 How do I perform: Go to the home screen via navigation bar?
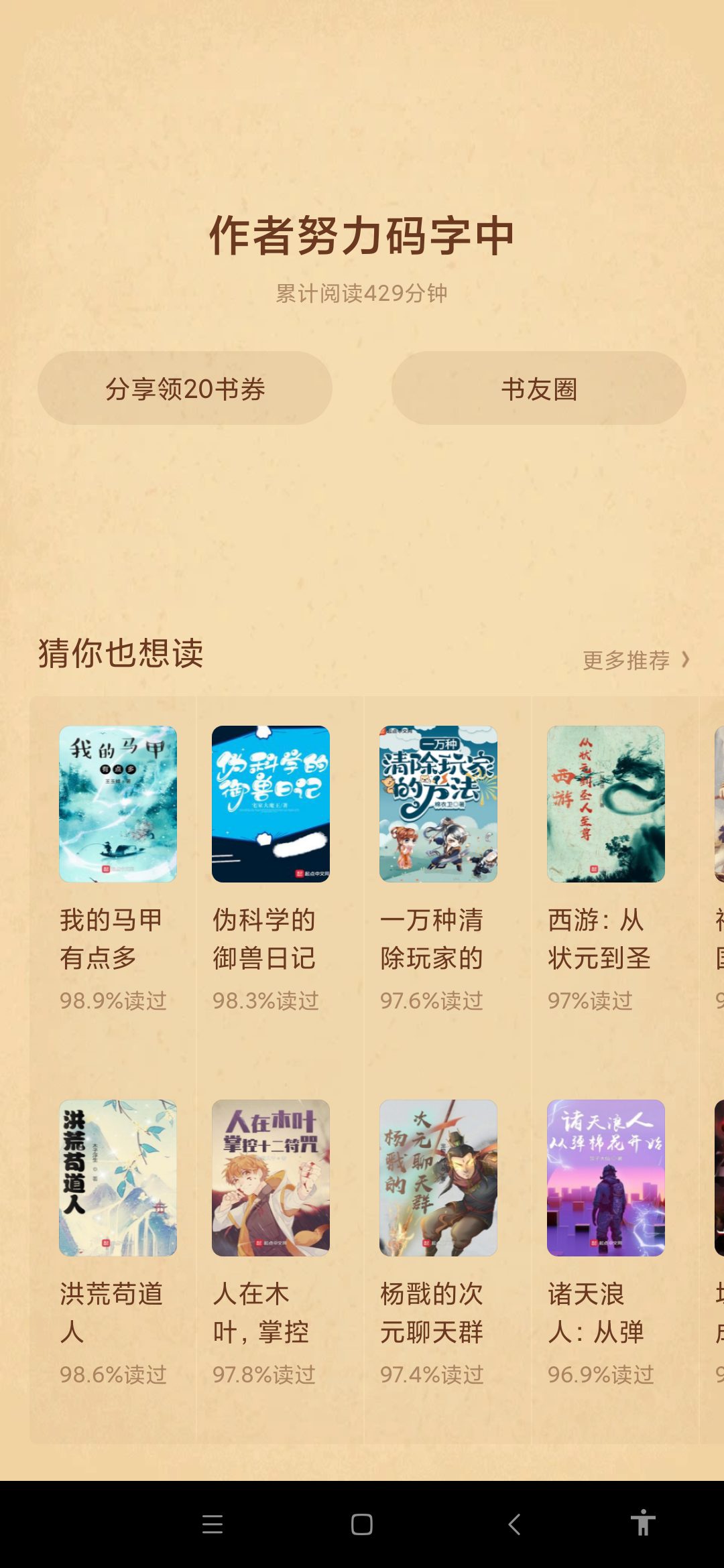tap(362, 1524)
